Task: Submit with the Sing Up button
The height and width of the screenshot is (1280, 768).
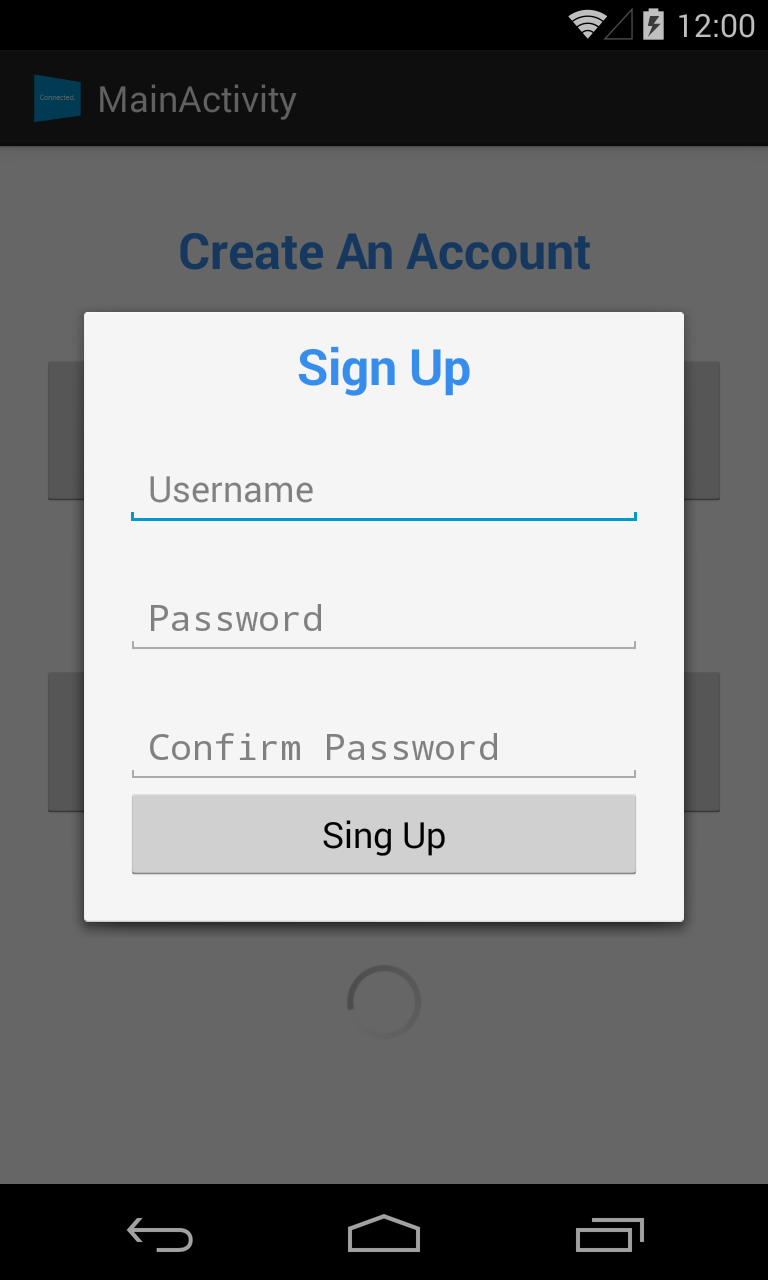Action: pyautogui.click(x=384, y=835)
